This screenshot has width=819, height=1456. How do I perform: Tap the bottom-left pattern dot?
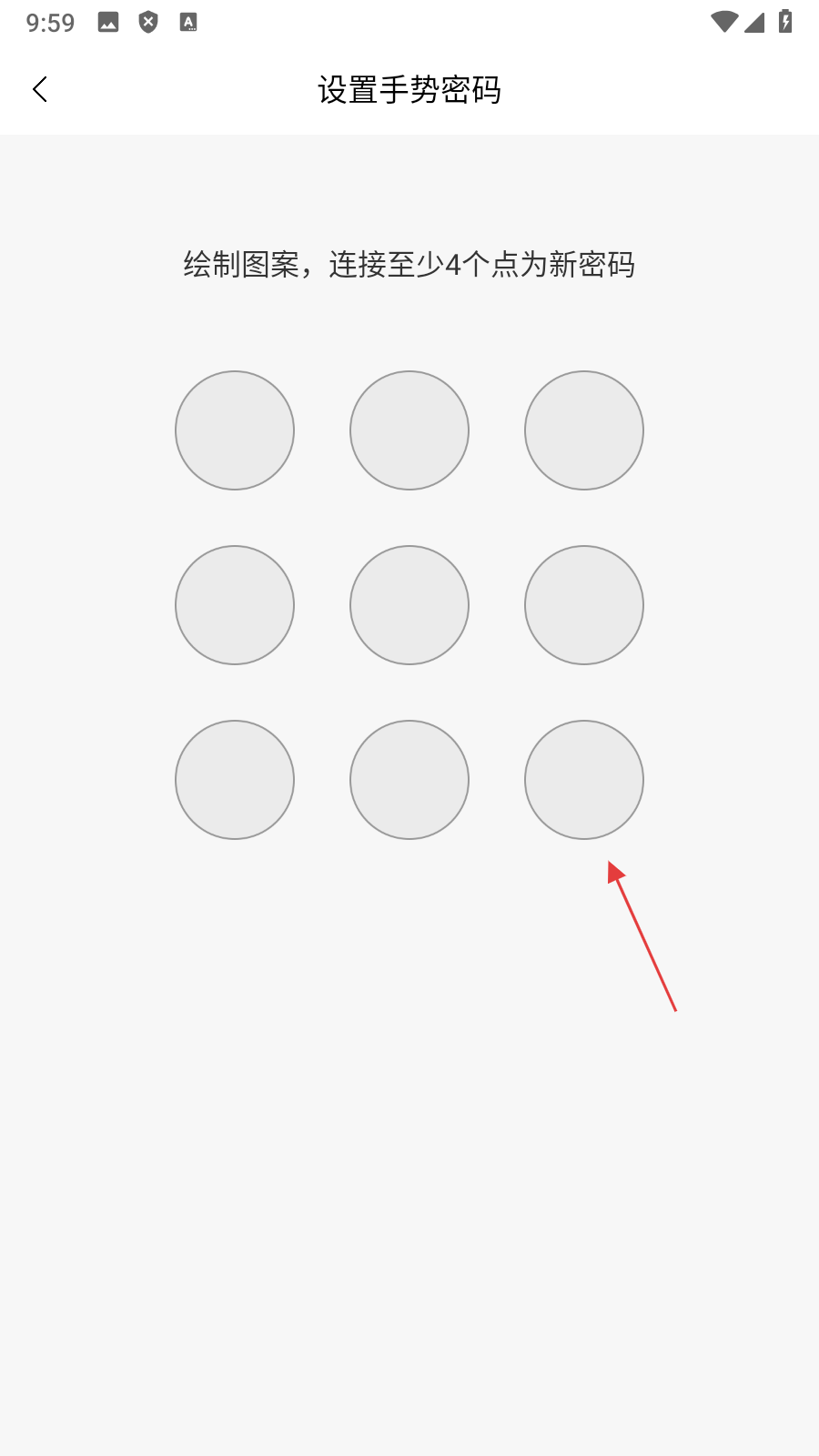(x=235, y=780)
